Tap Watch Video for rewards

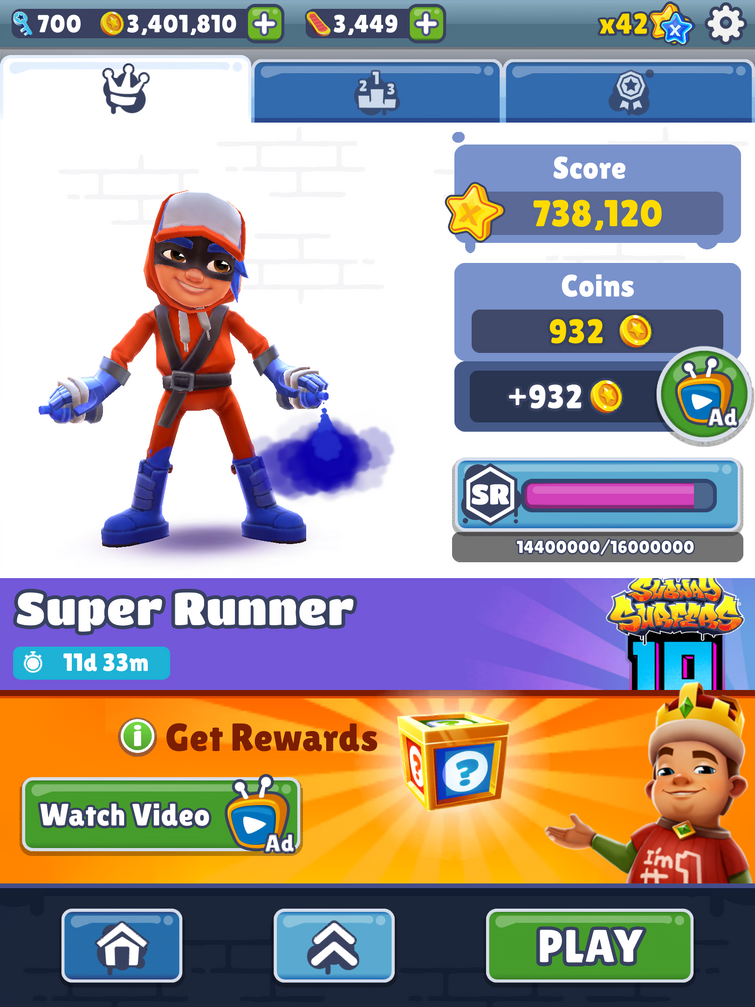160,815
